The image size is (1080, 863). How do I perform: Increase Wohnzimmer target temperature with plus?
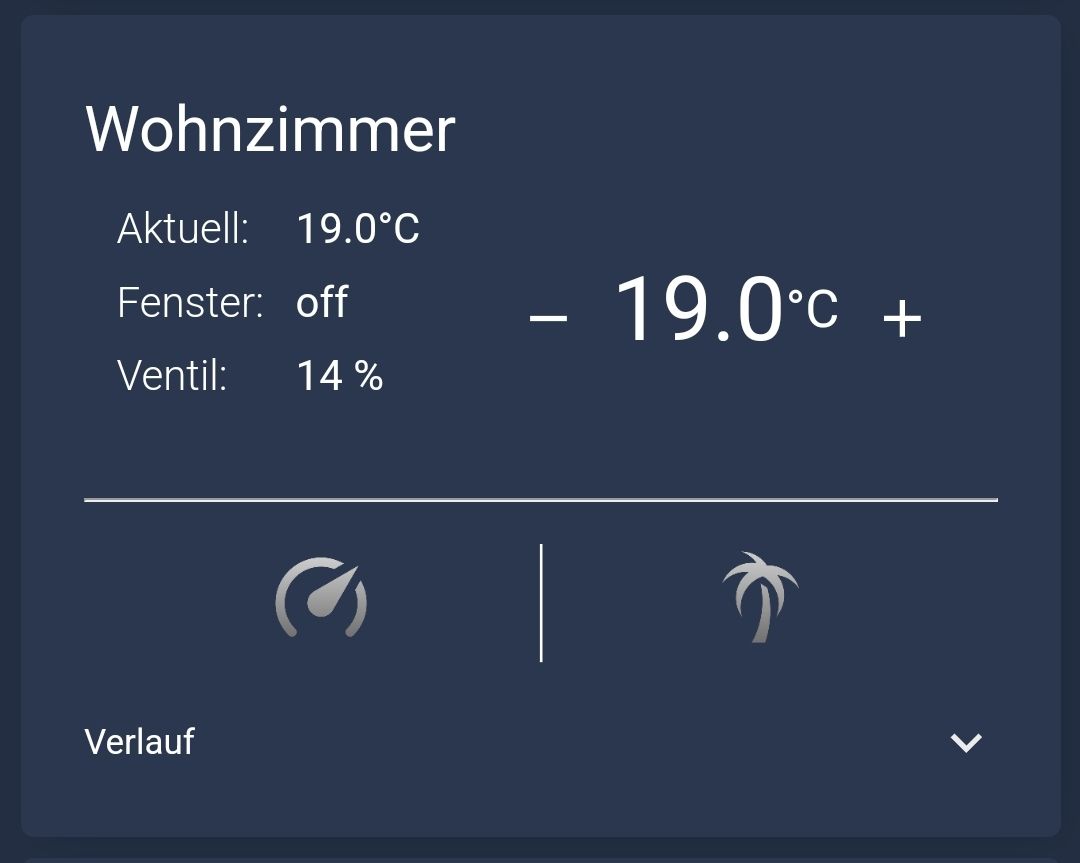pyautogui.click(x=901, y=319)
